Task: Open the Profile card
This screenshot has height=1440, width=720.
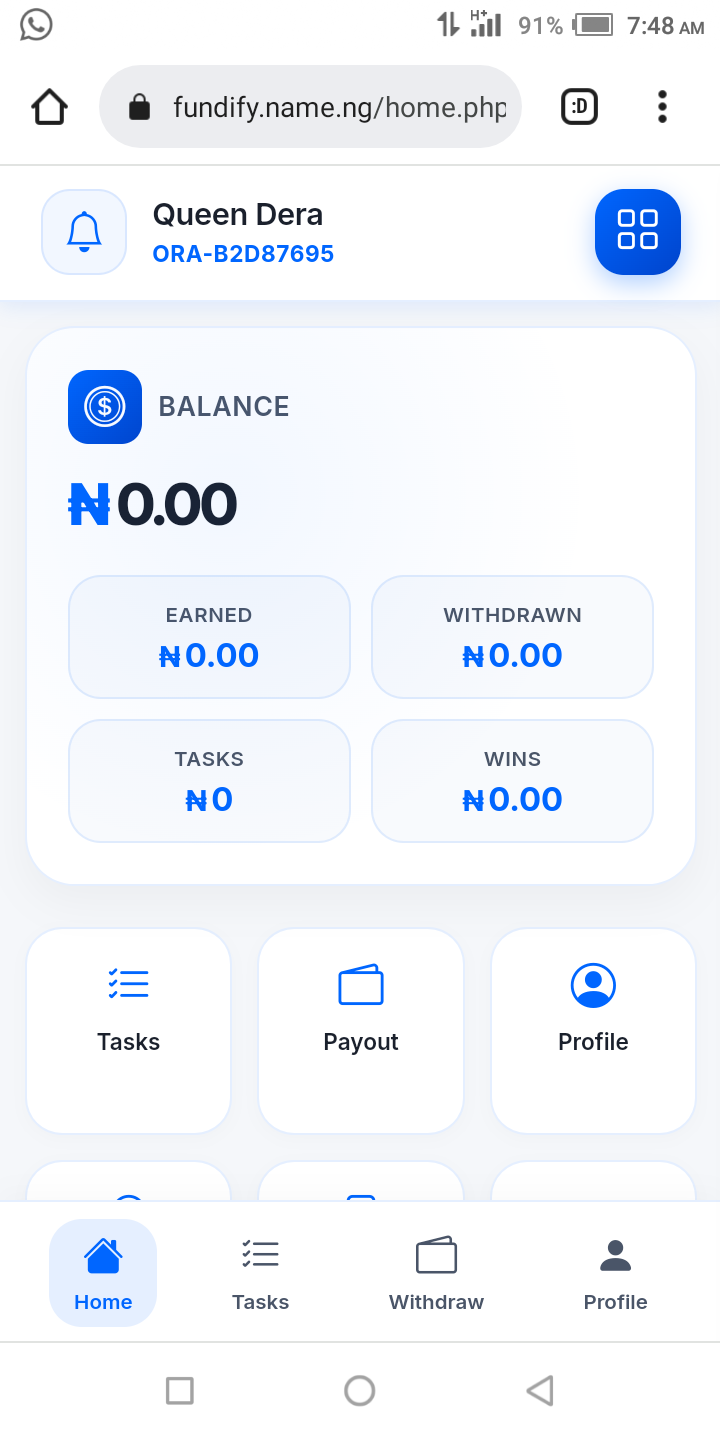Action: coord(593,1030)
